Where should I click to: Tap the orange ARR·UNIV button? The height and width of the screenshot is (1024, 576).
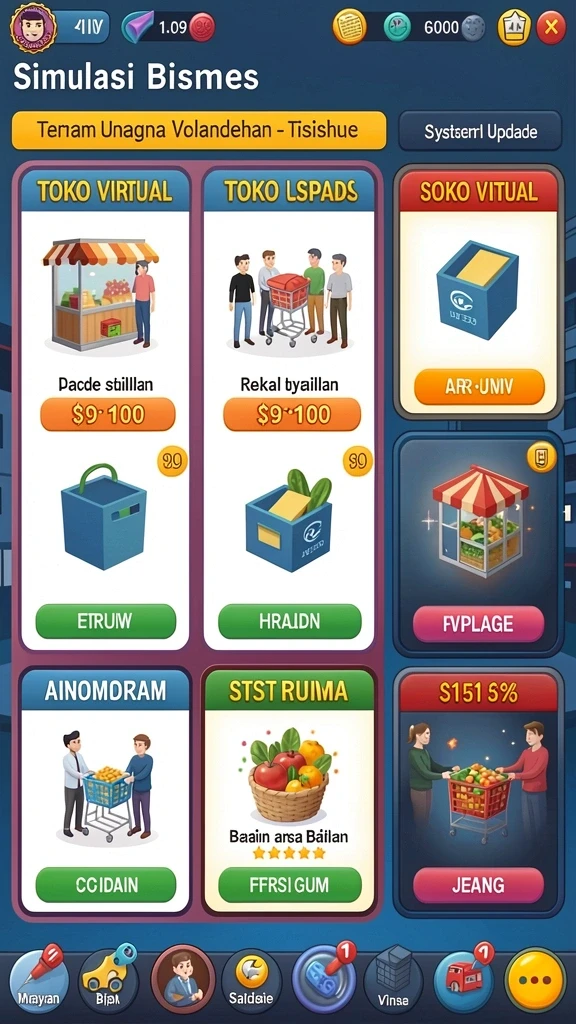pos(479,387)
